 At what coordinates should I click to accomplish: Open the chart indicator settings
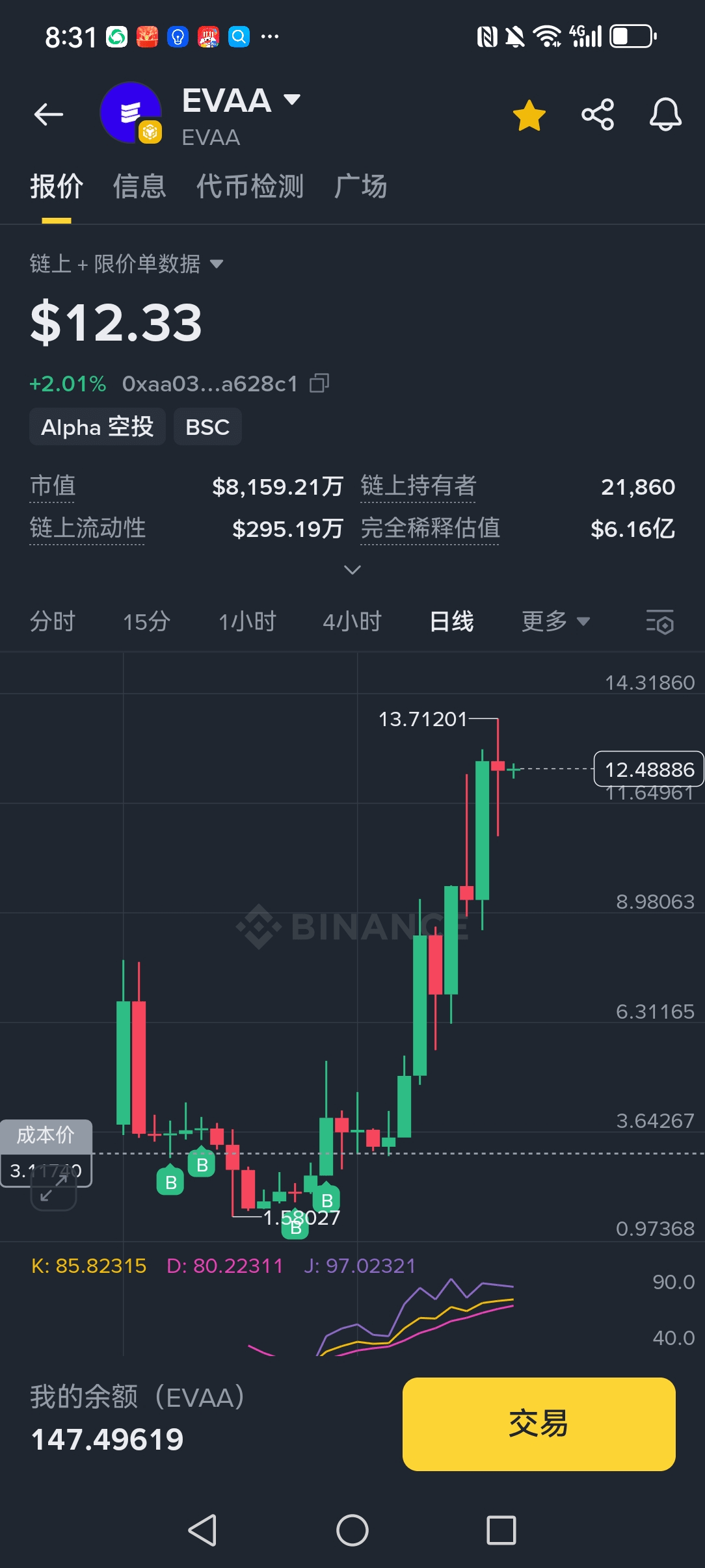[659, 621]
